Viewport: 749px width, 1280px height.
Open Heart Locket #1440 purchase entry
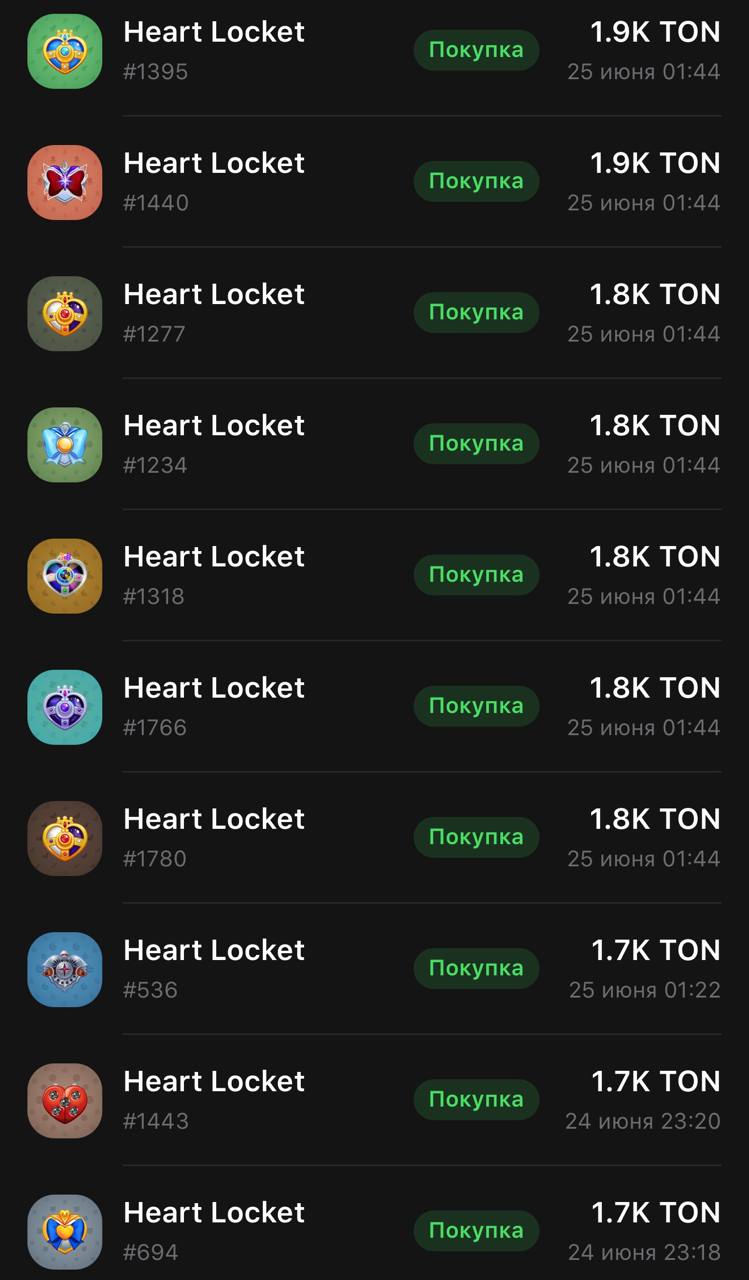pyautogui.click(x=374, y=181)
